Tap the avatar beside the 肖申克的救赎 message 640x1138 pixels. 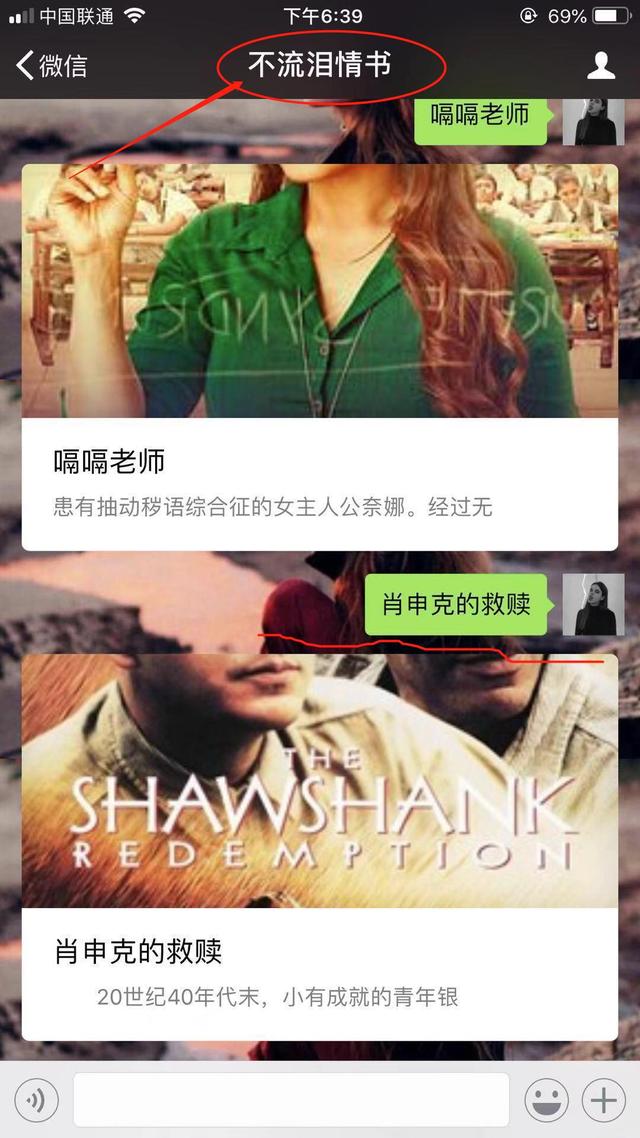[594, 605]
